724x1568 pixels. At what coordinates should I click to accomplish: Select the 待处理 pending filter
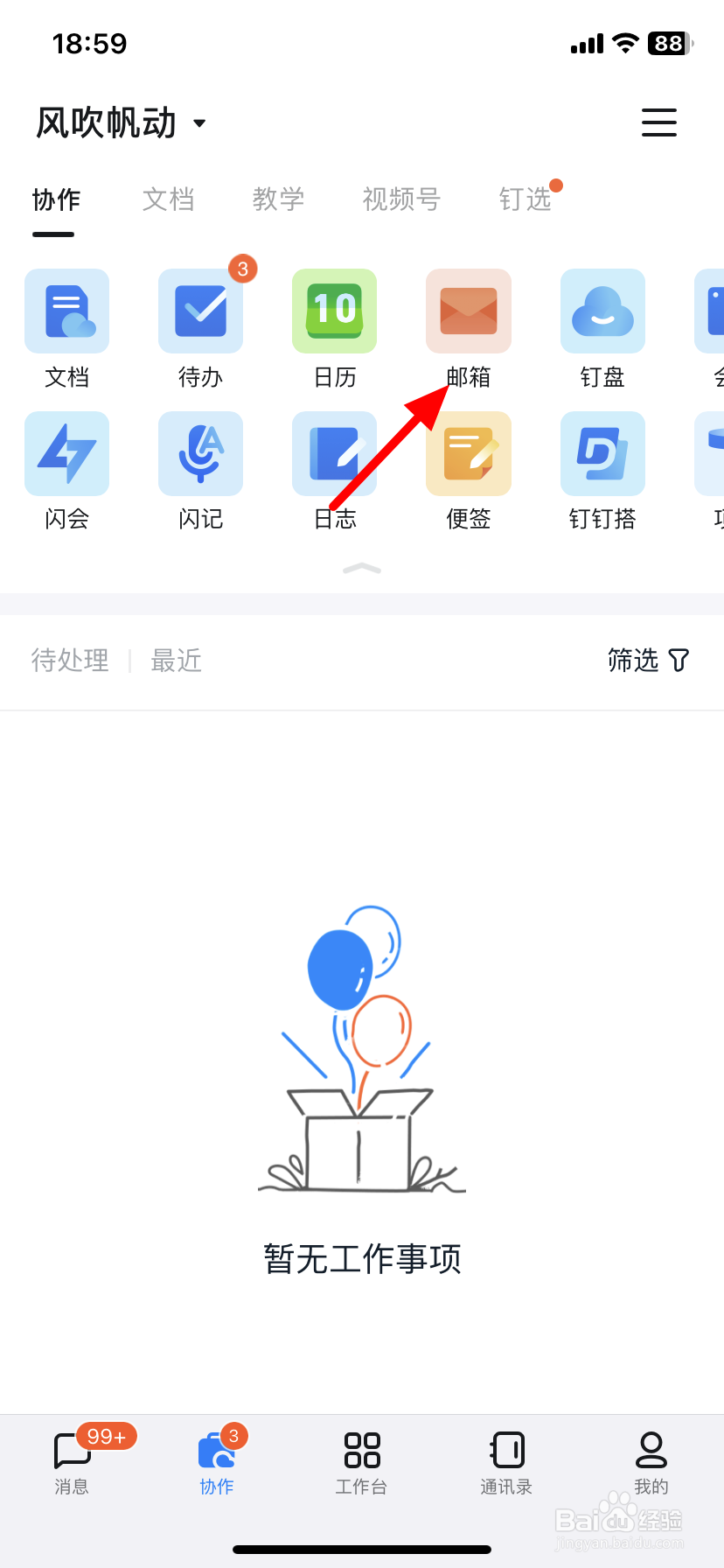point(70,661)
